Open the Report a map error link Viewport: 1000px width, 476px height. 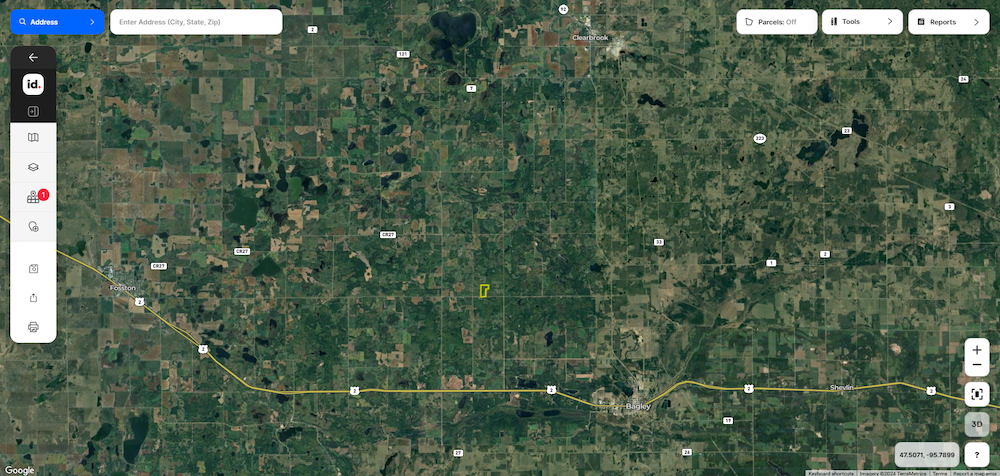973,473
